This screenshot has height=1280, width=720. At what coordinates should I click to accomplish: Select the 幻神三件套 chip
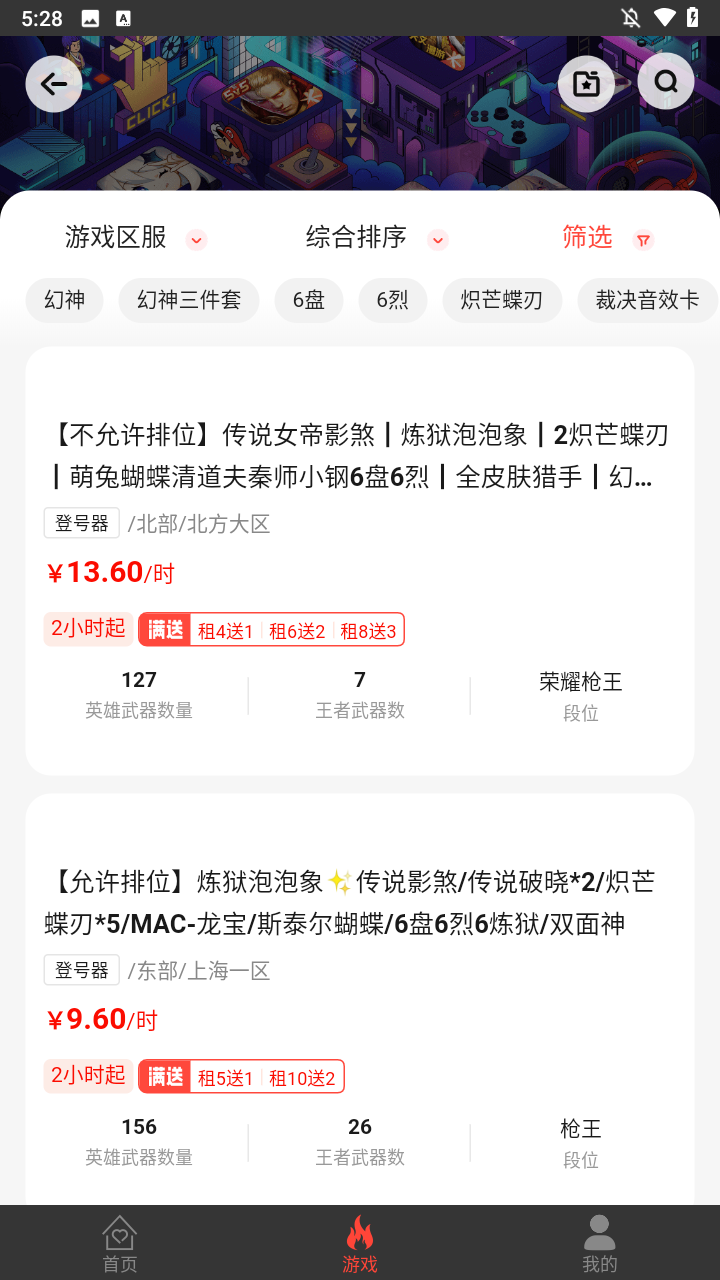click(x=189, y=300)
